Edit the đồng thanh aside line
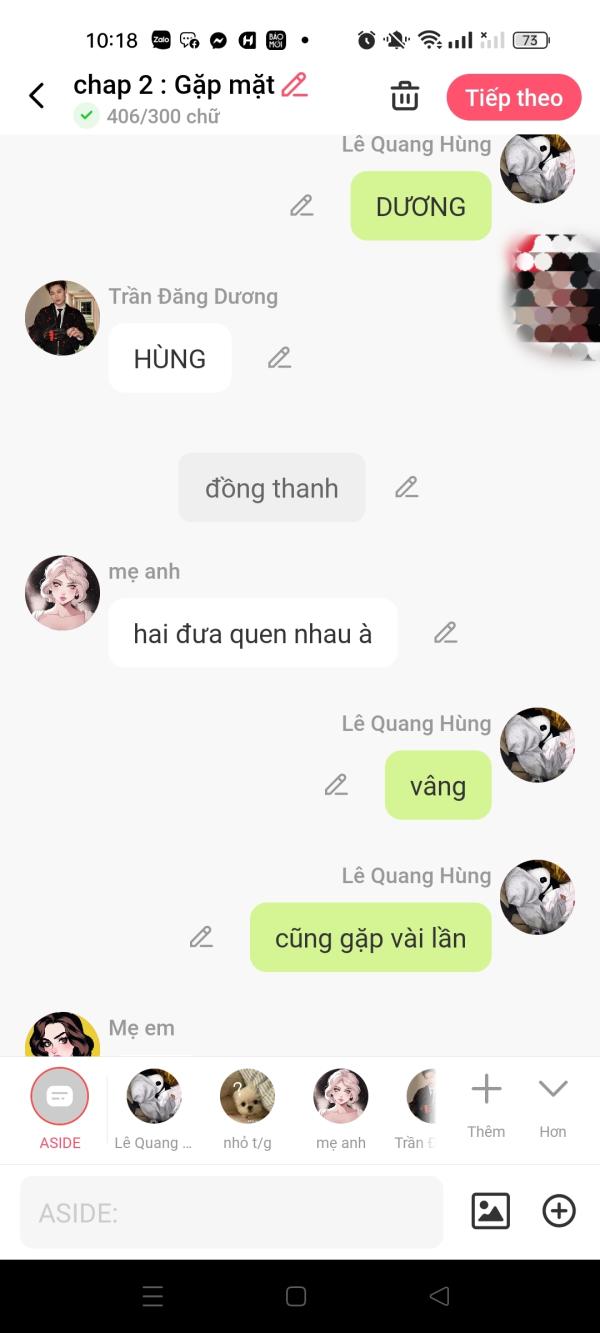Image resolution: width=600 pixels, height=1333 pixels. tap(406, 488)
